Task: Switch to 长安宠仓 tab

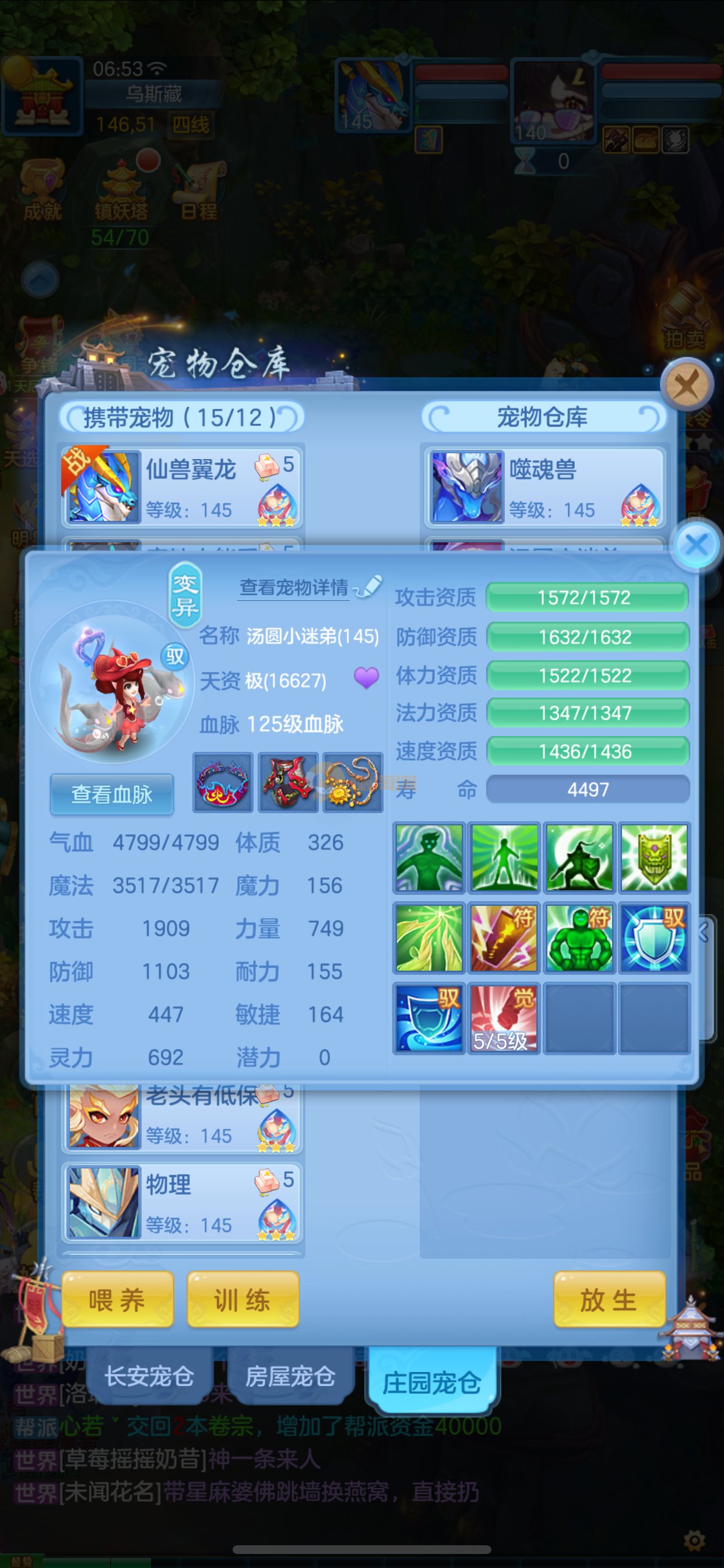Action: click(x=150, y=1377)
